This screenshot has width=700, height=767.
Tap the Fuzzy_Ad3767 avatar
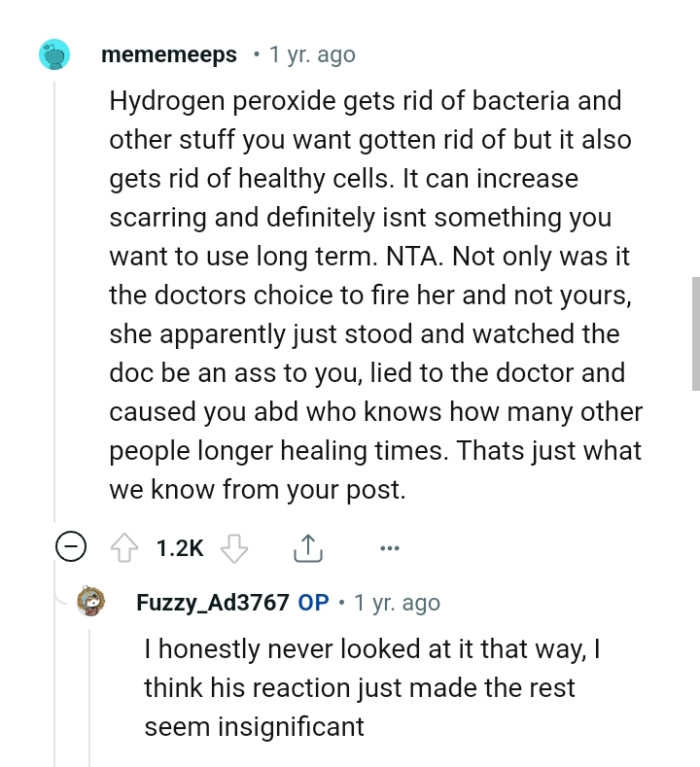pyautogui.click(x=91, y=603)
